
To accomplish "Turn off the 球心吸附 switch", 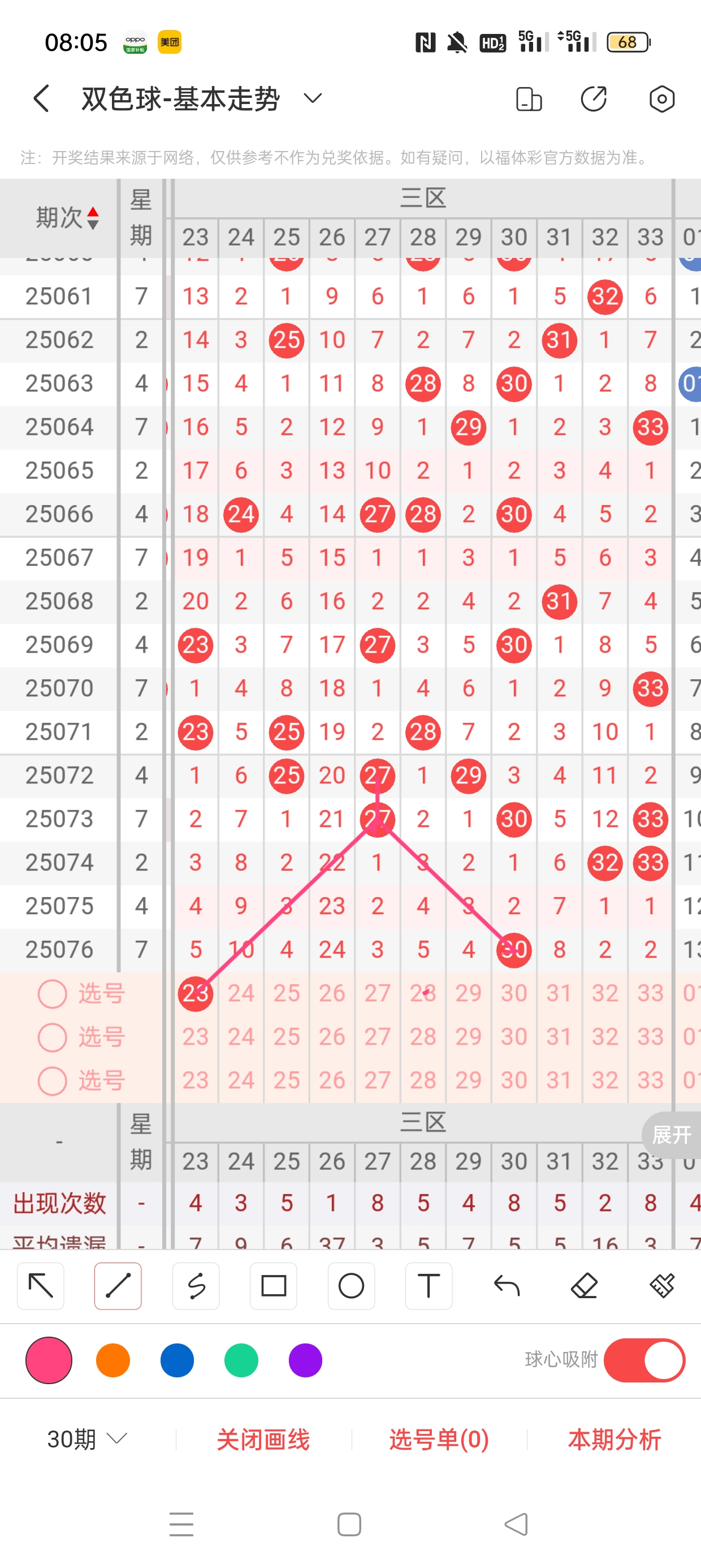I will [x=644, y=1360].
